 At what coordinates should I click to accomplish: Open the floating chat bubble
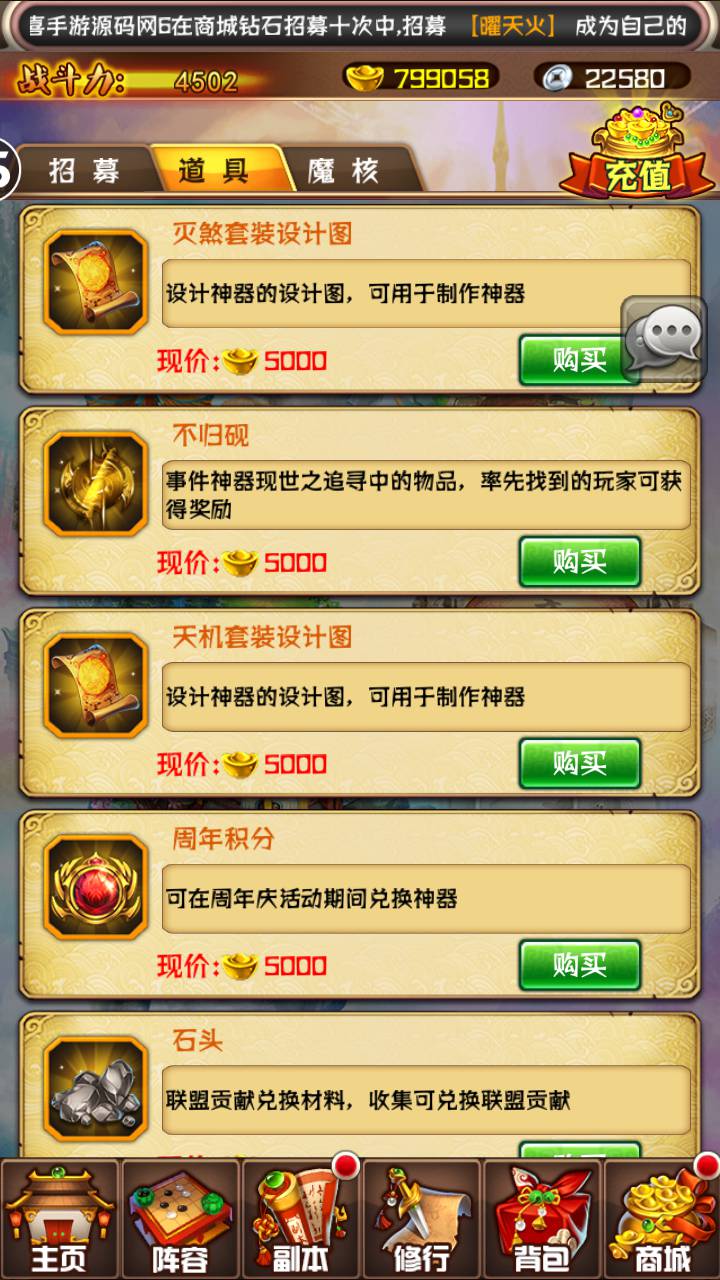663,337
